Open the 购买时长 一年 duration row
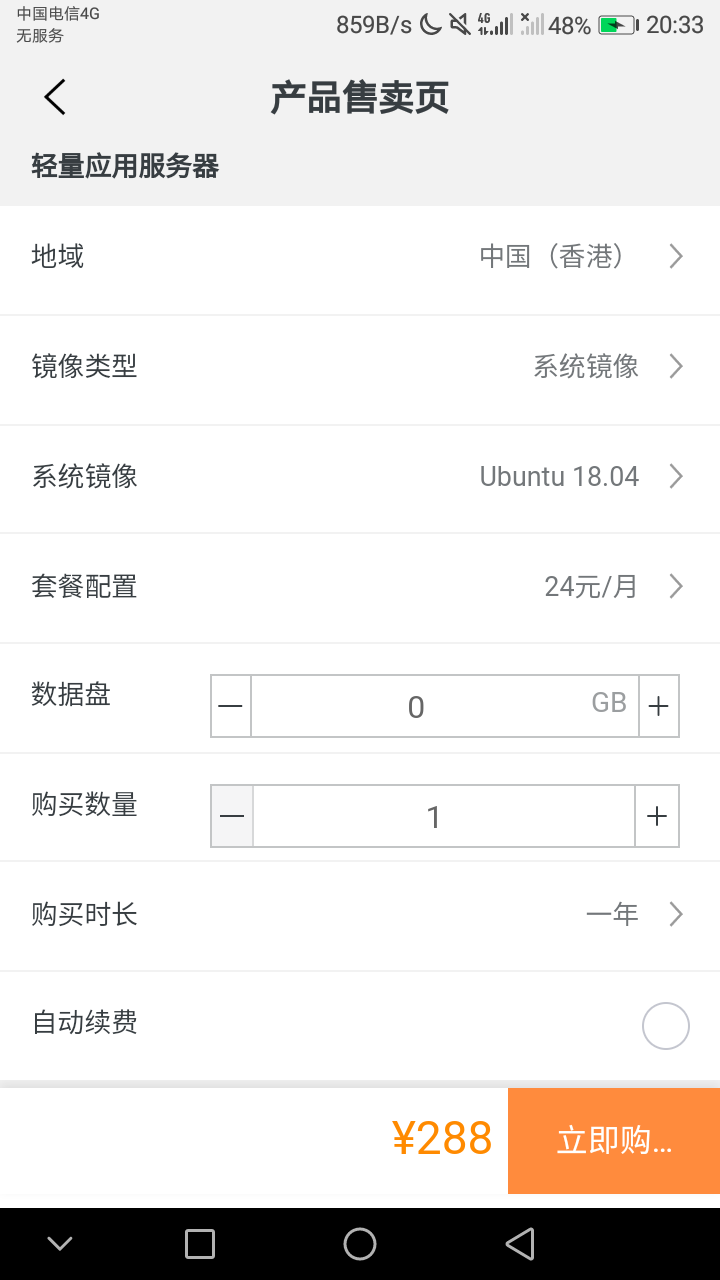 coord(360,915)
